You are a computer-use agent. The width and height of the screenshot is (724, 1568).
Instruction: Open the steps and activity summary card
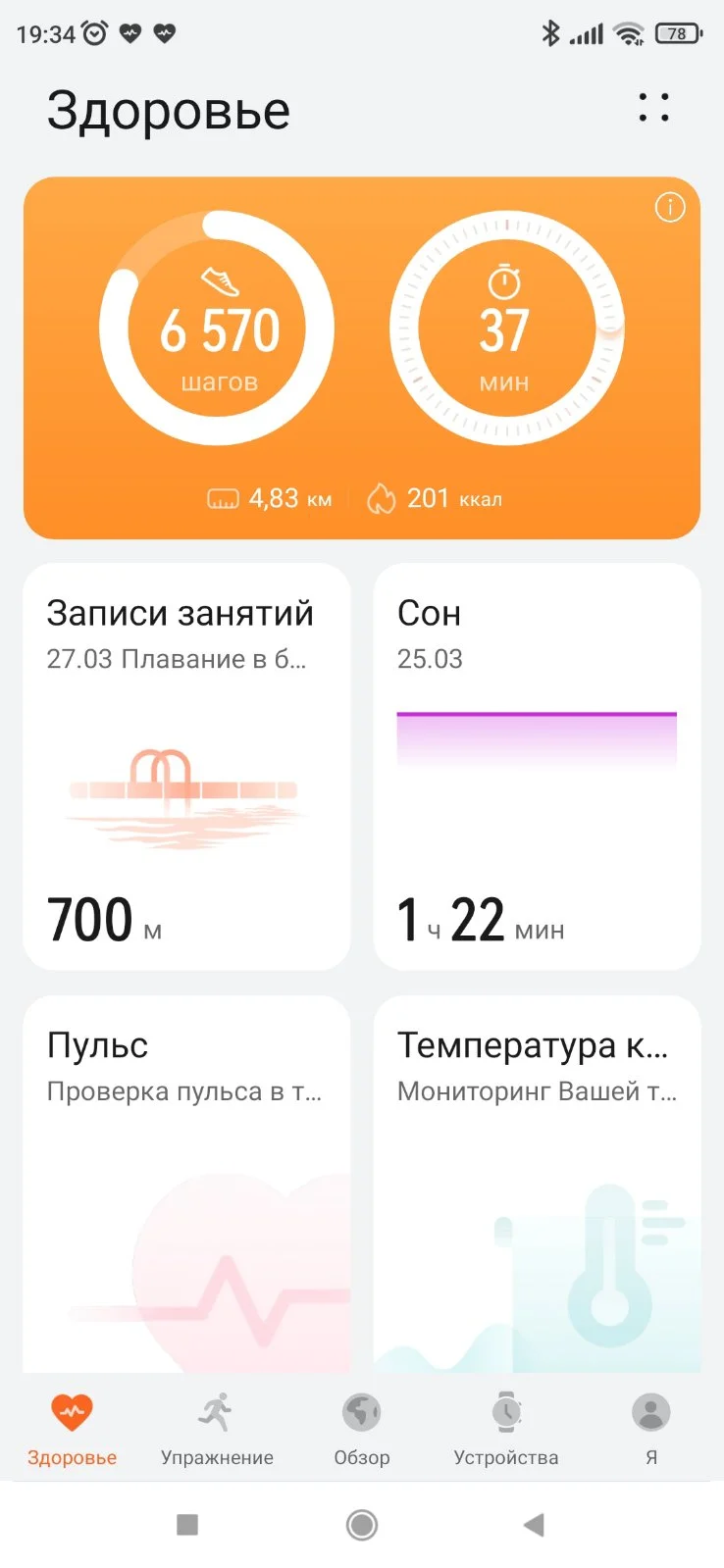[x=361, y=358]
